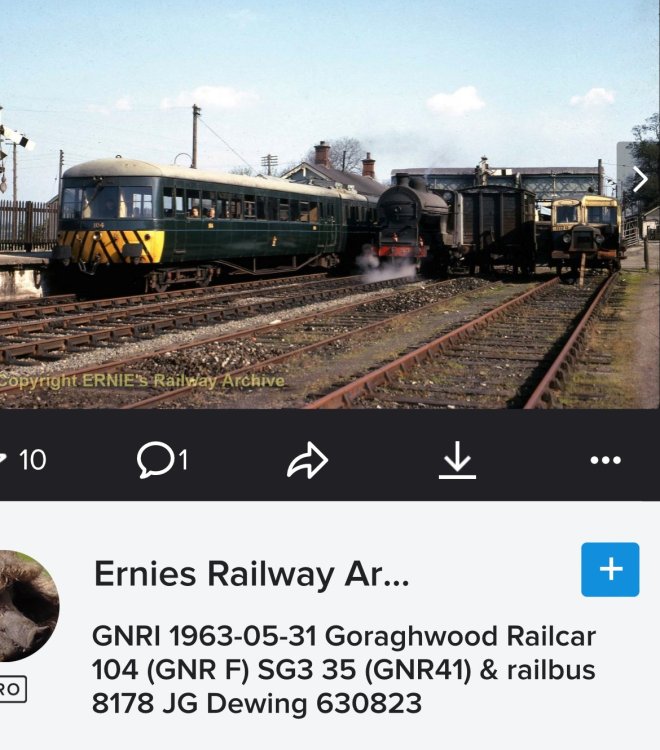
Task: Follow Ernies Railway Archive with plus button
Action: (609, 569)
